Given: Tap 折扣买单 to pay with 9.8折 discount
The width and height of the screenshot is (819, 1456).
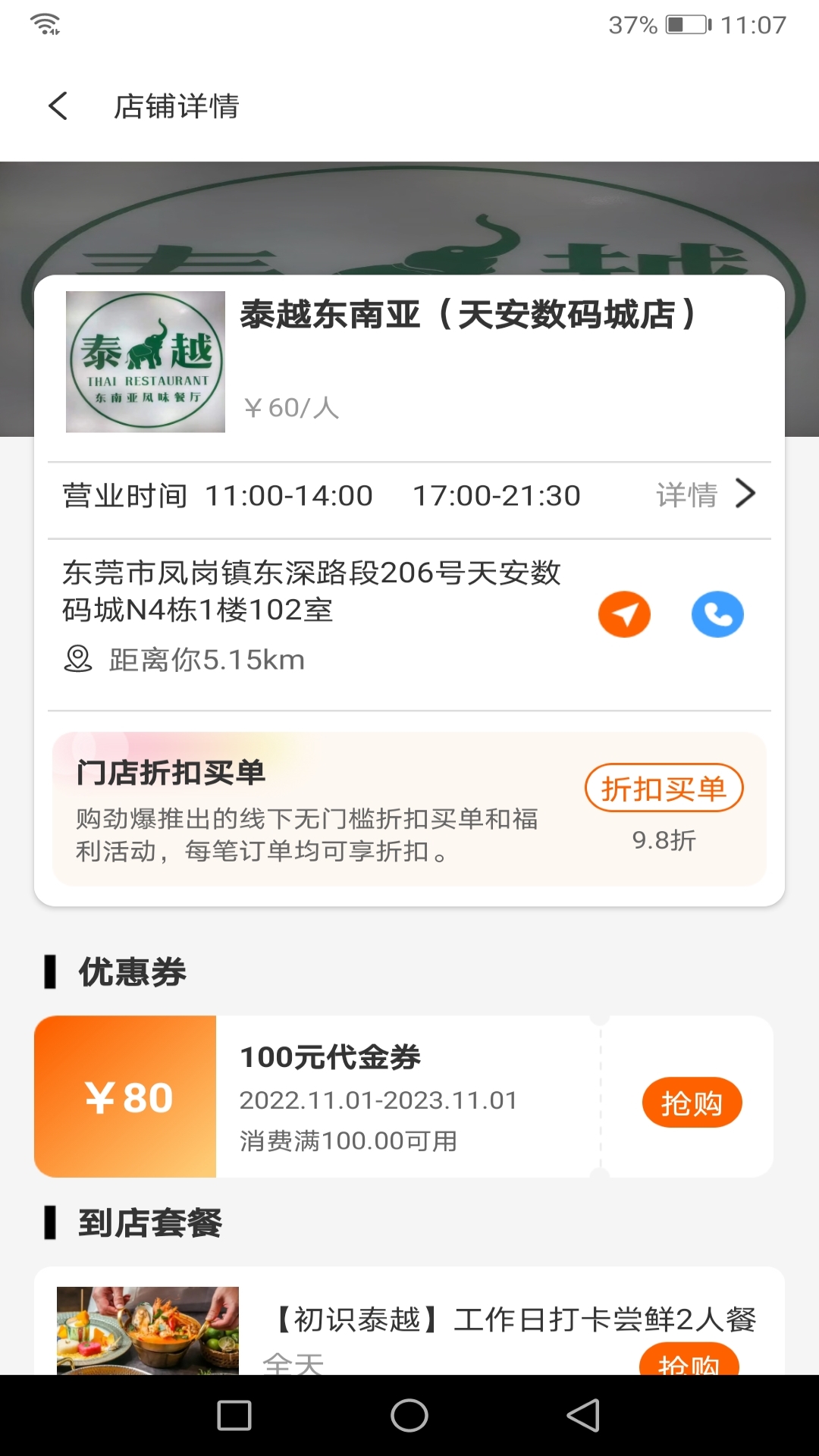Looking at the screenshot, I should 664,788.
